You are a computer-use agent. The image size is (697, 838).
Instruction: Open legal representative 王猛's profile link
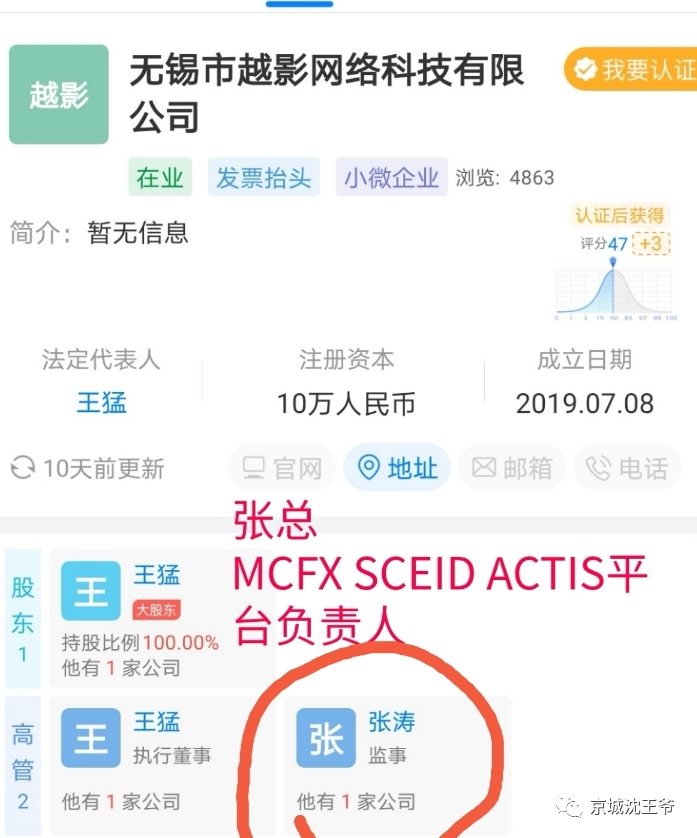[101, 403]
